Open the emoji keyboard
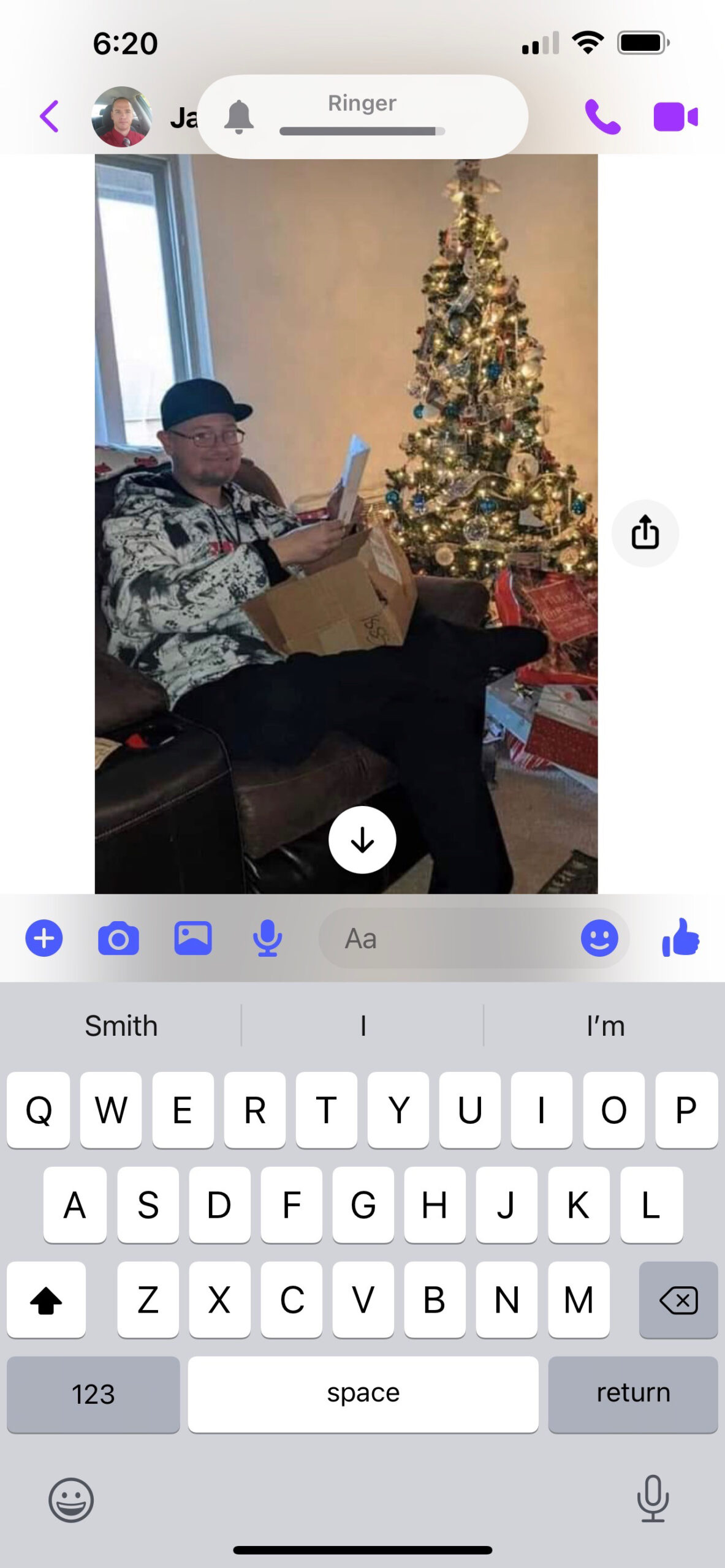 pyautogui.click(x=71, y=1500)
